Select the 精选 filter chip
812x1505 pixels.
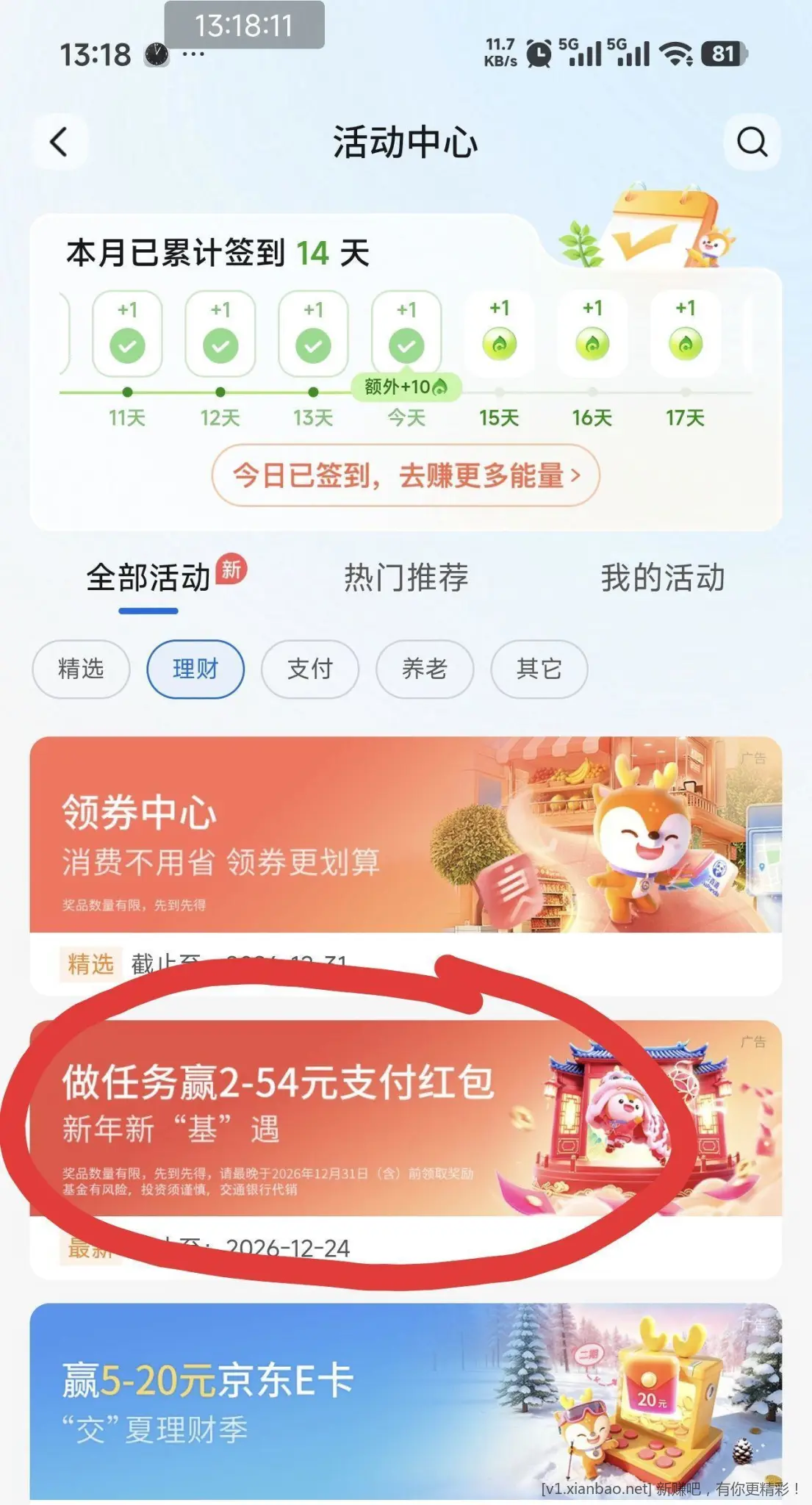coord(81,669)
